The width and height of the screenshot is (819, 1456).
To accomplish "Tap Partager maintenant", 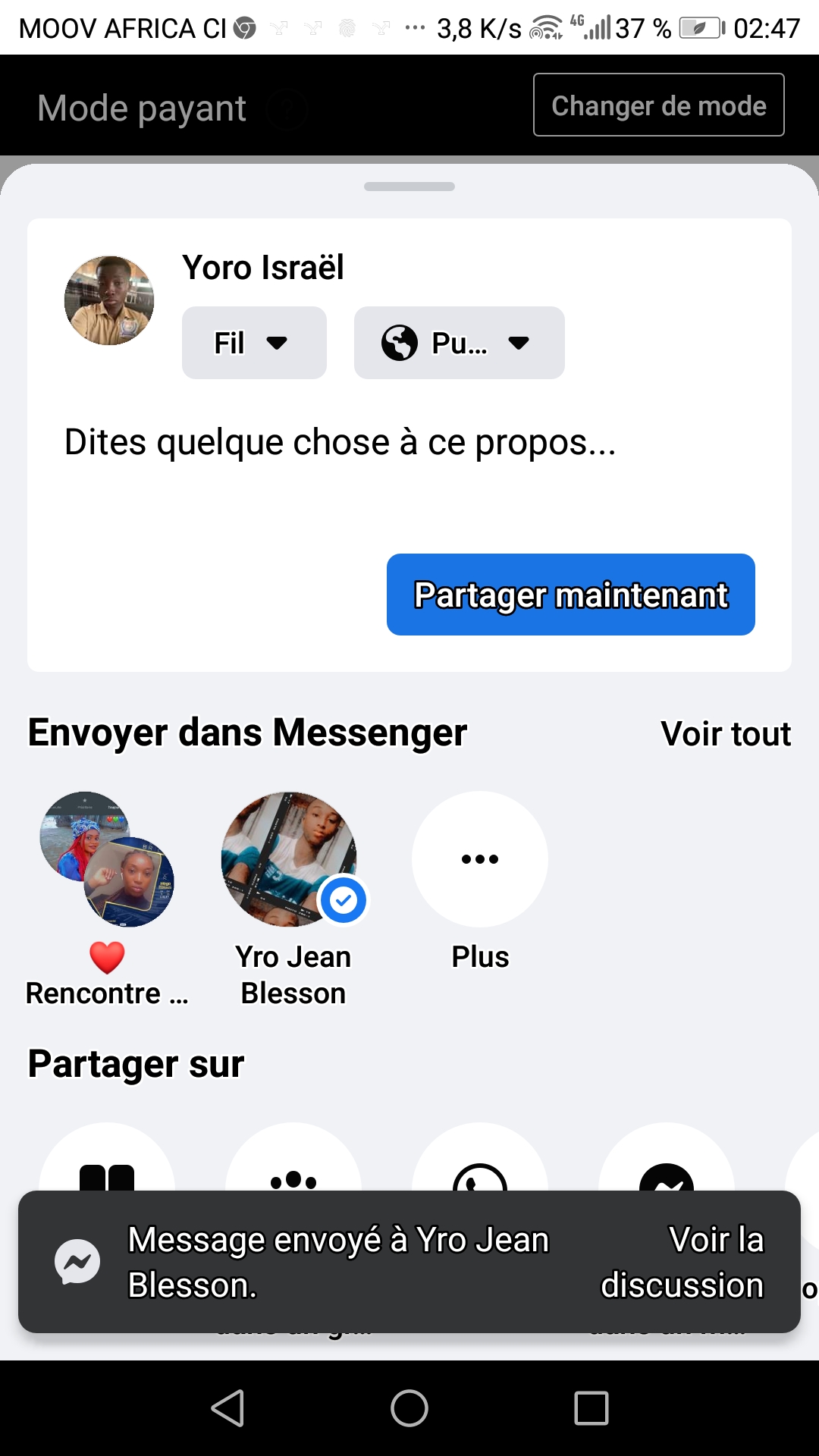I will pos(570,595).
